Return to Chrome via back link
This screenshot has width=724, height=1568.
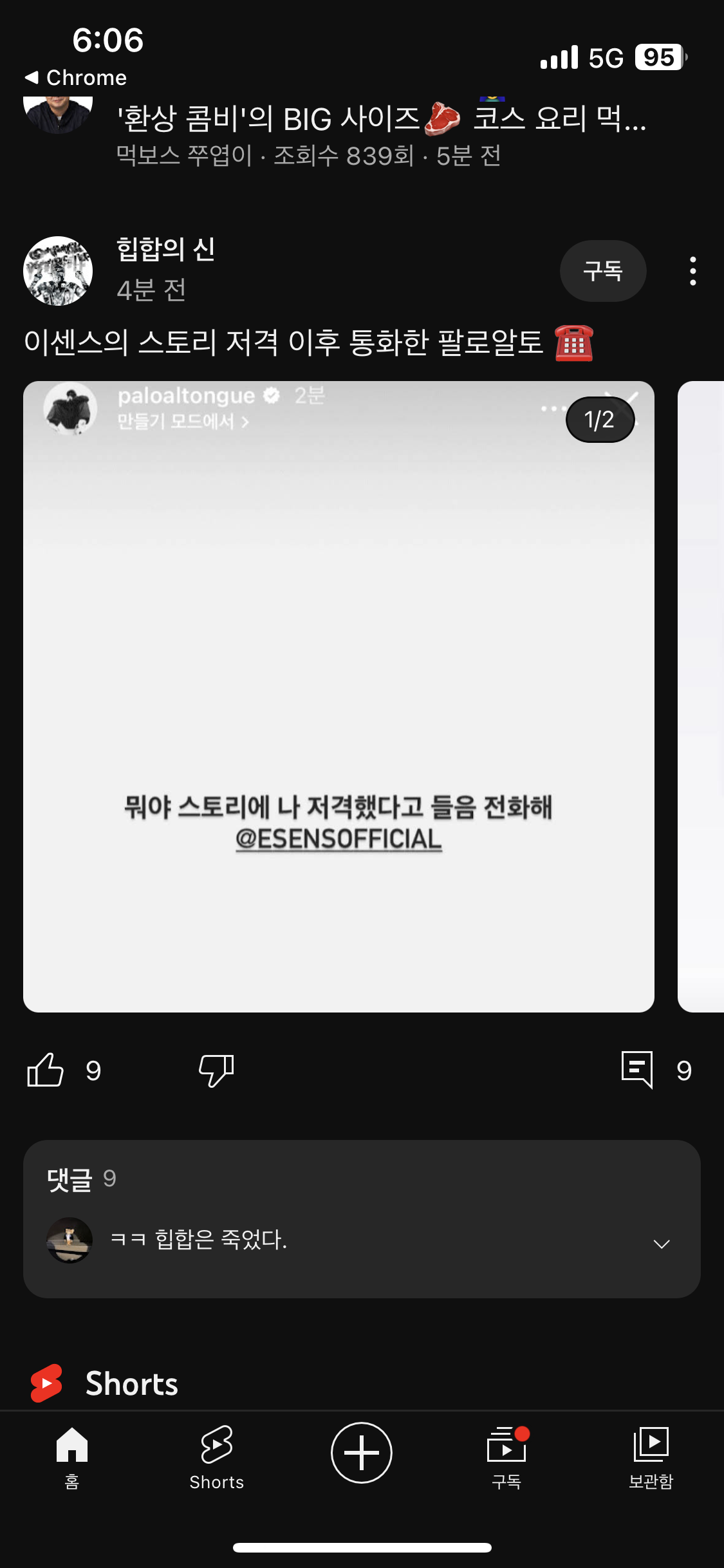pos(76,78)
